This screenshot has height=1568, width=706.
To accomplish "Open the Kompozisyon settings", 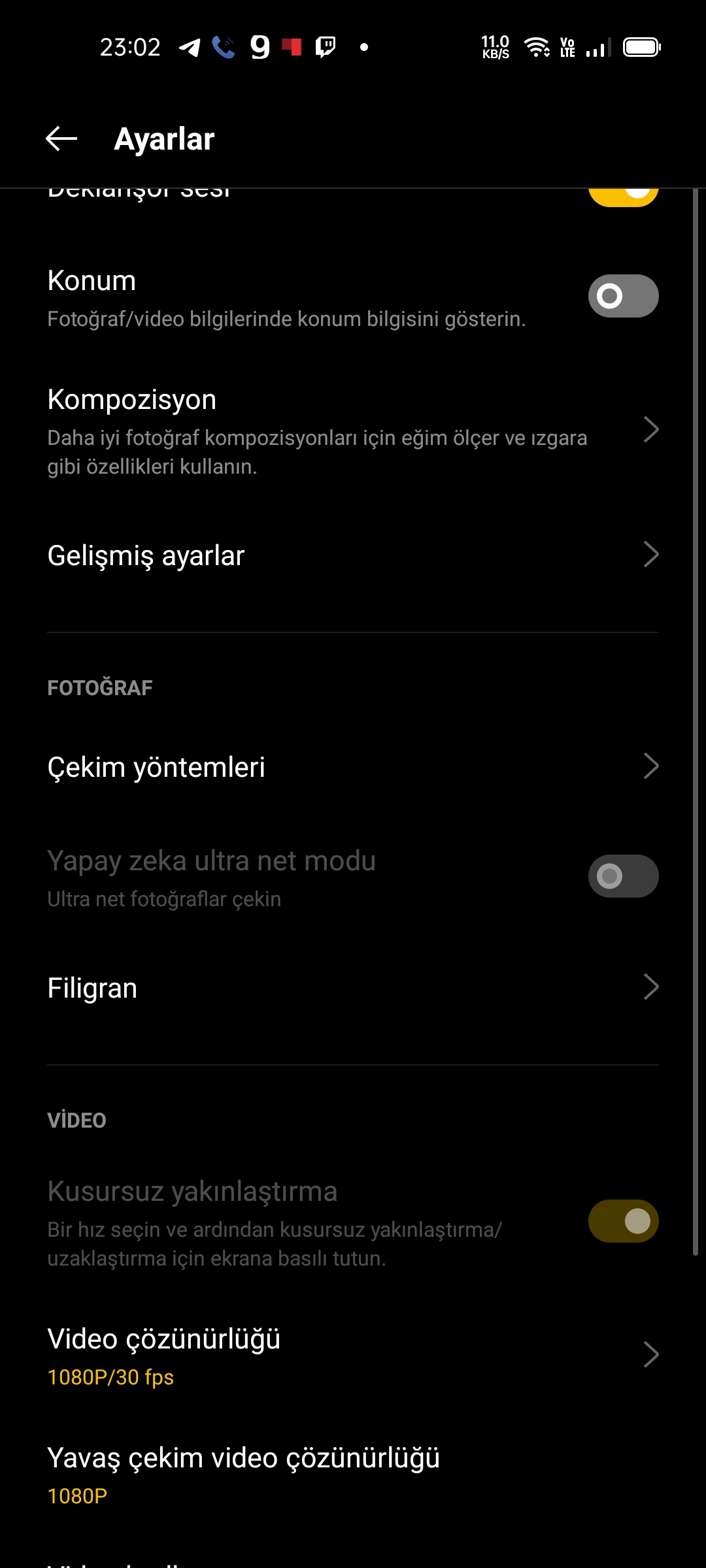I will click(353, 430).
